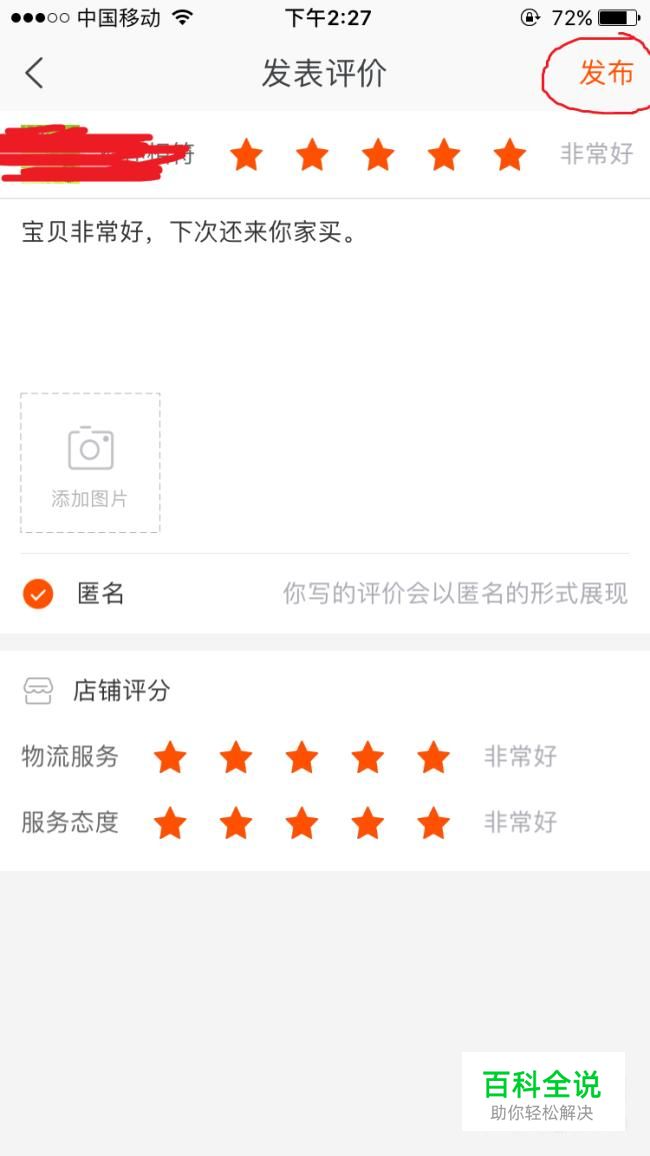Screen dimensions: 650x1156
Task: Set product rating to three stars
Action: pyautogui.click(x=377, y=156)
